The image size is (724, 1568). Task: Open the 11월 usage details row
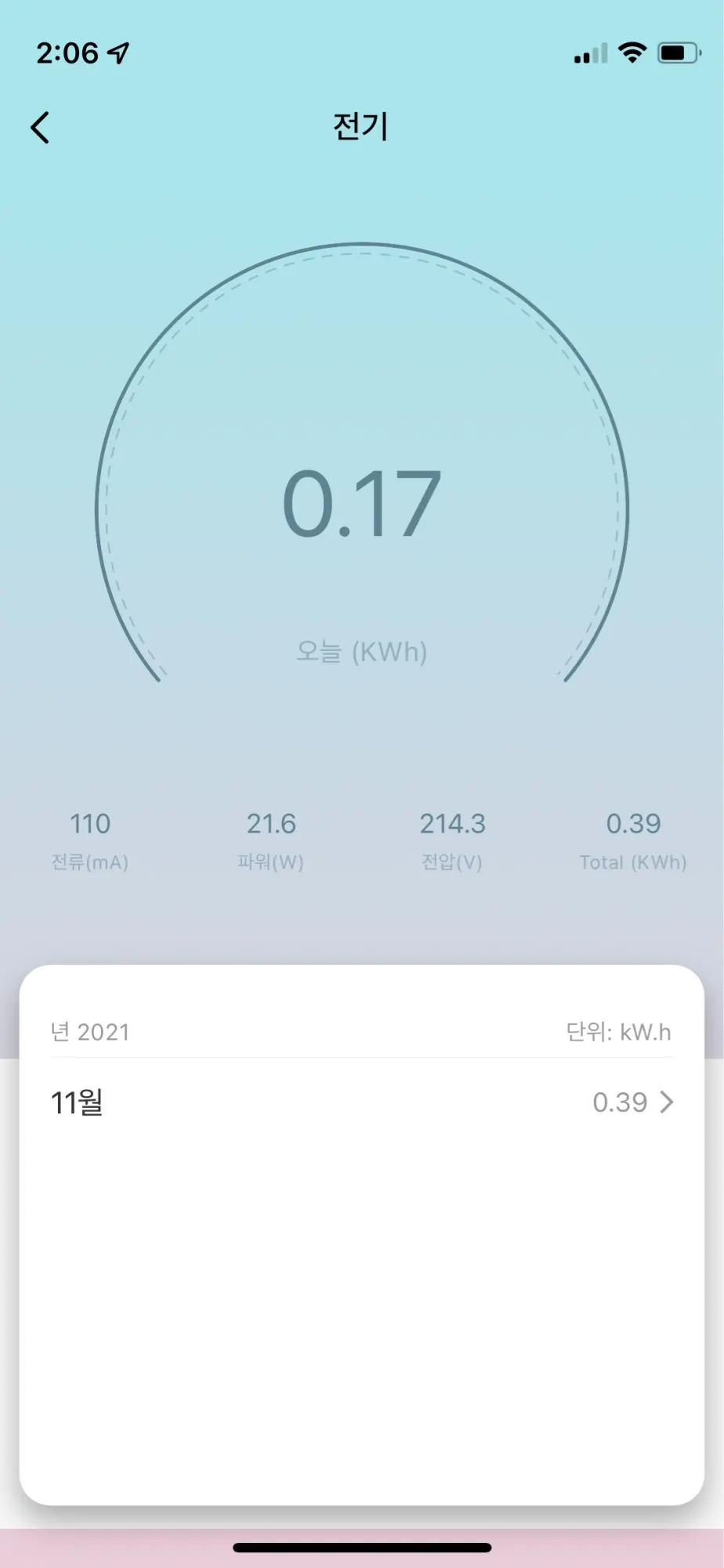(361, 1102)
